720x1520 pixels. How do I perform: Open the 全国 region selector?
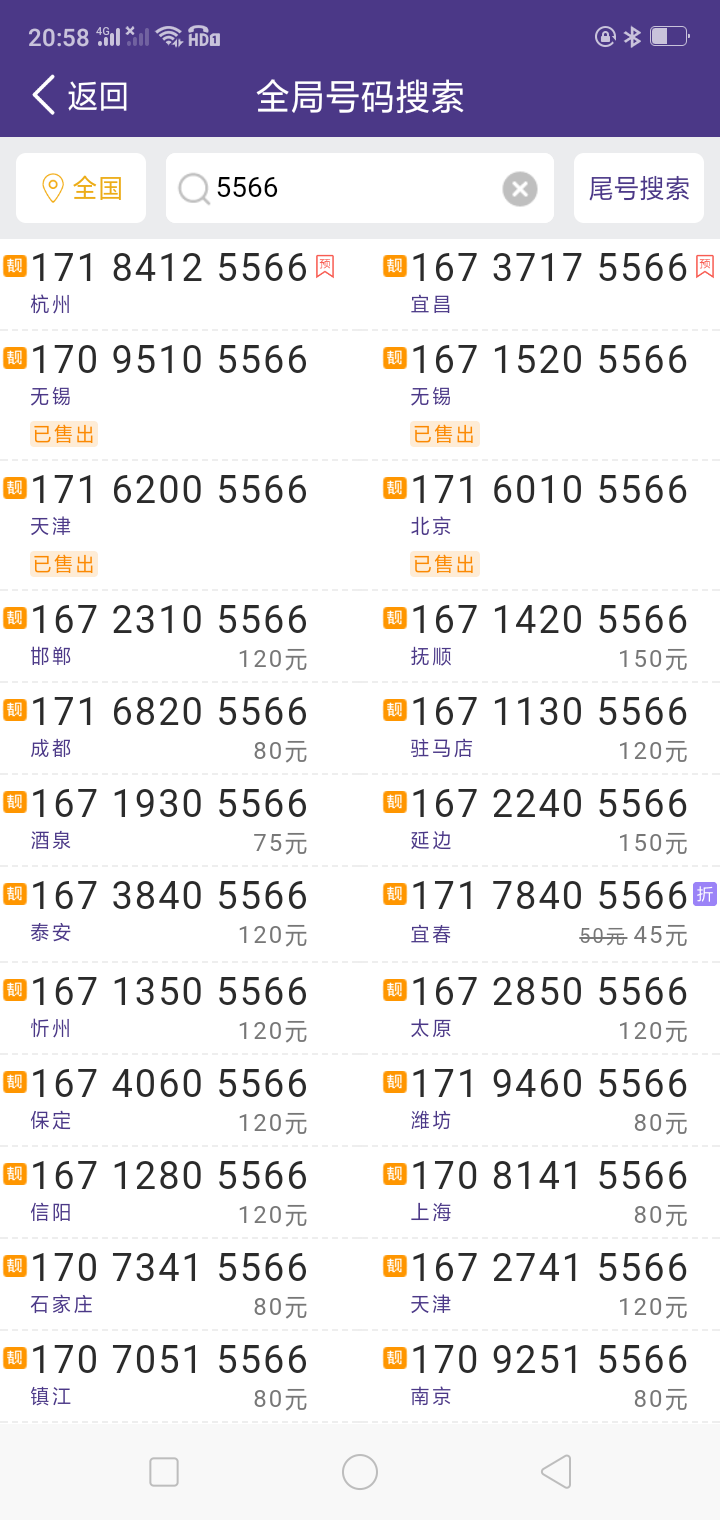pos(81,188)
